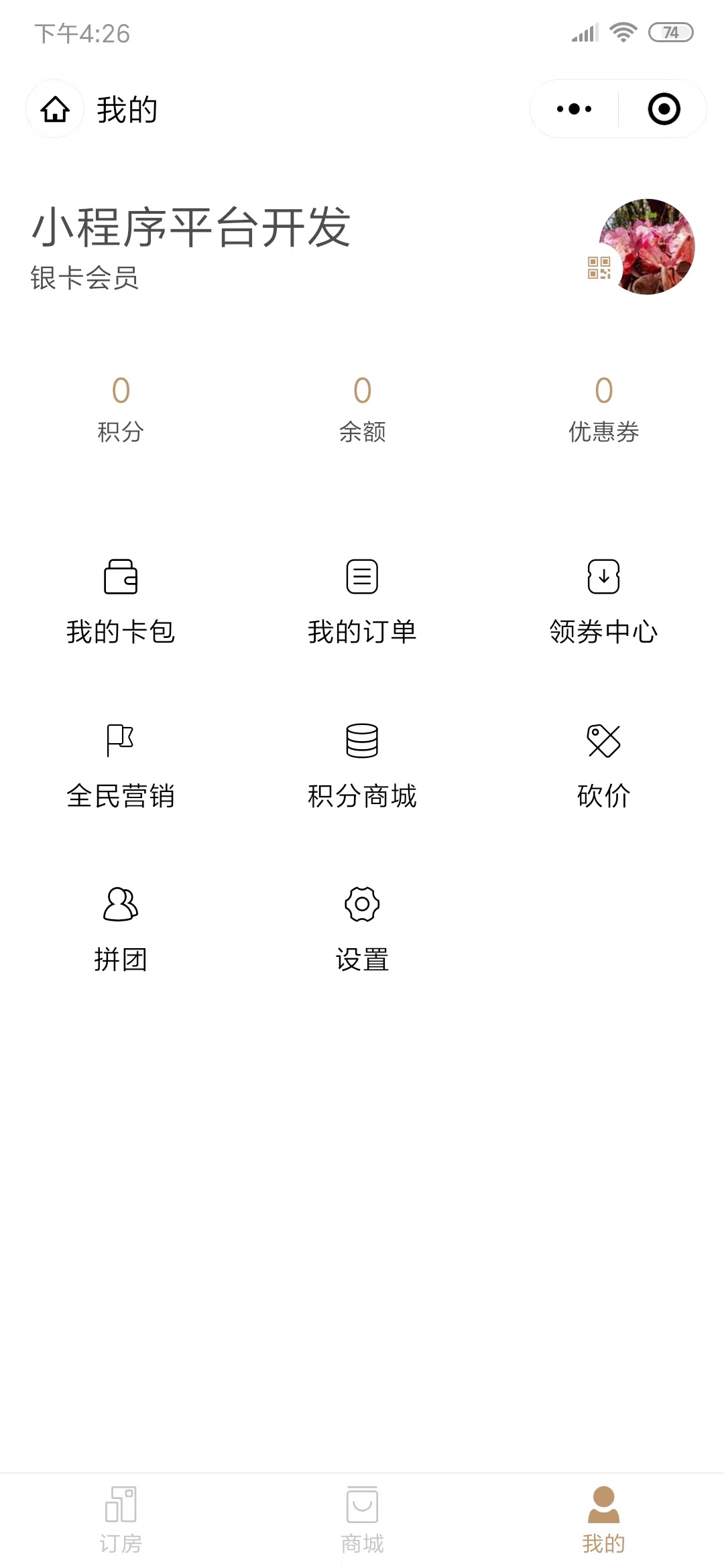Open the three-dot more menu

point(574,109)
